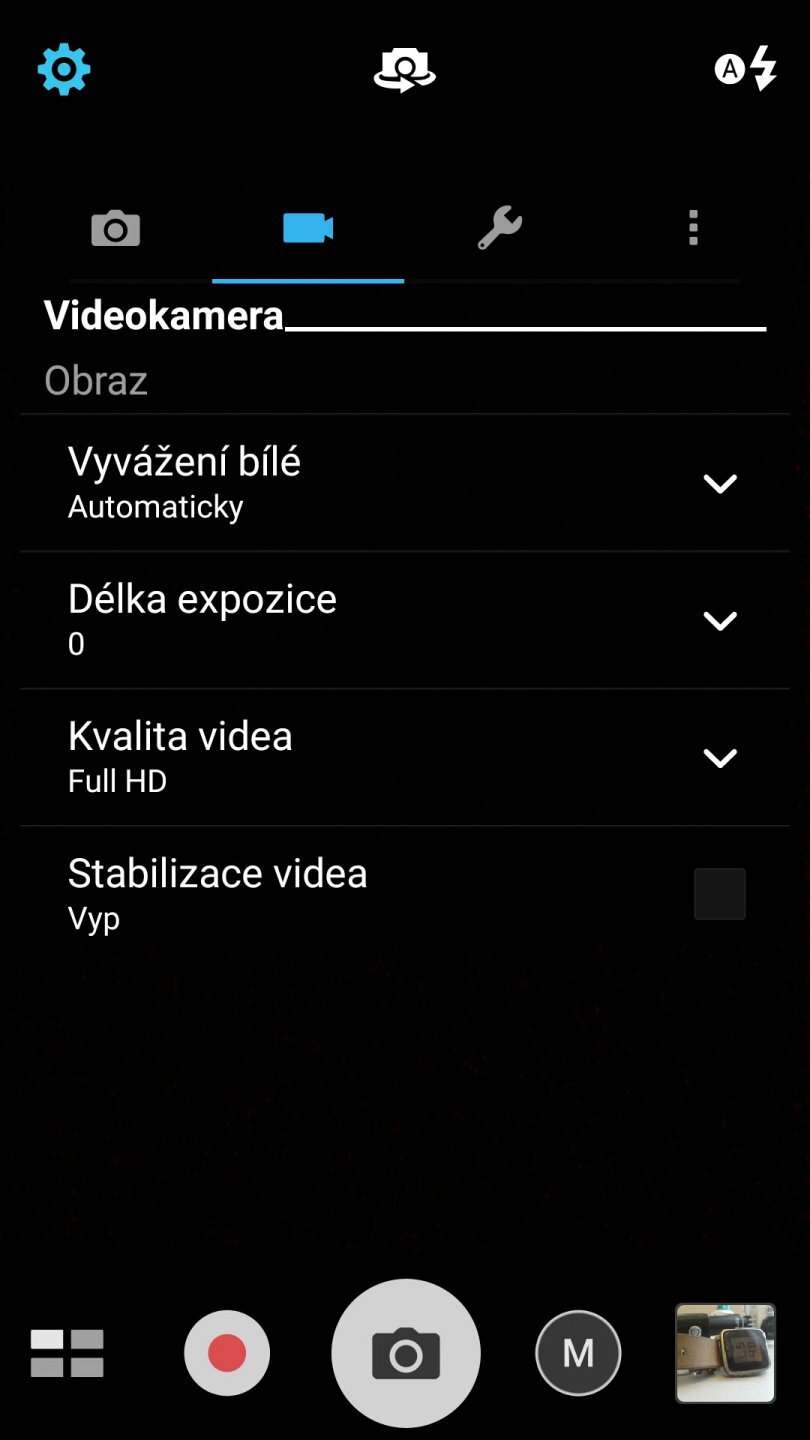Open the gallery thumbnail preview
Screen dimensions: 810x1440
coord(723,1352)
